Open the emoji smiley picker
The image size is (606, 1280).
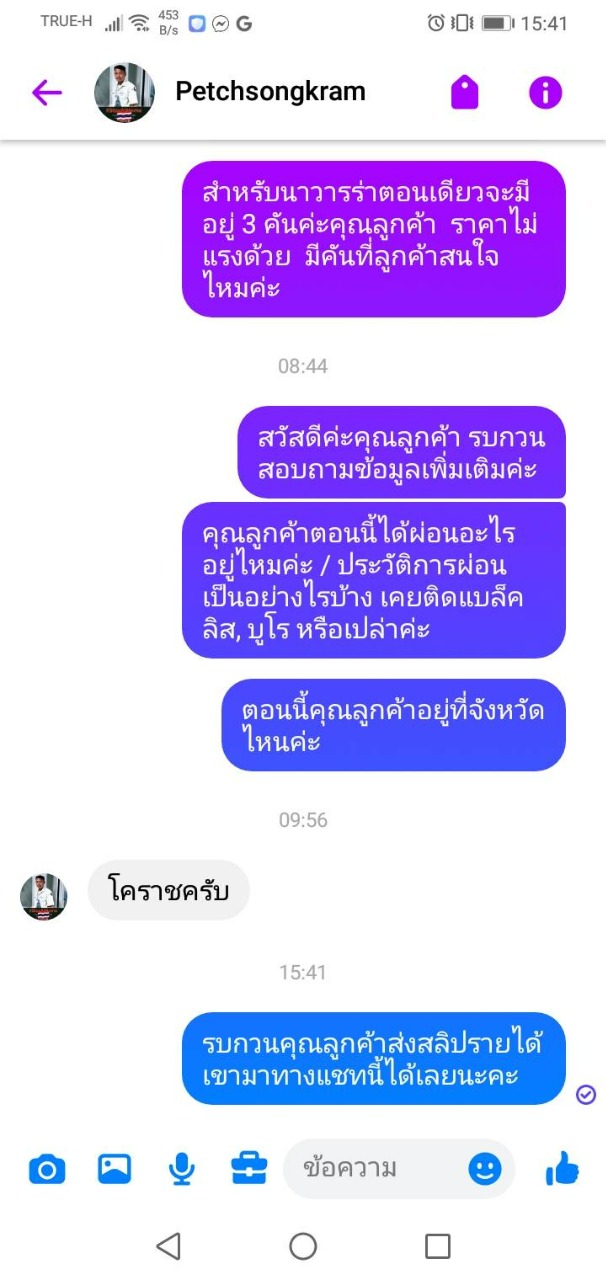click(485, 1168)
